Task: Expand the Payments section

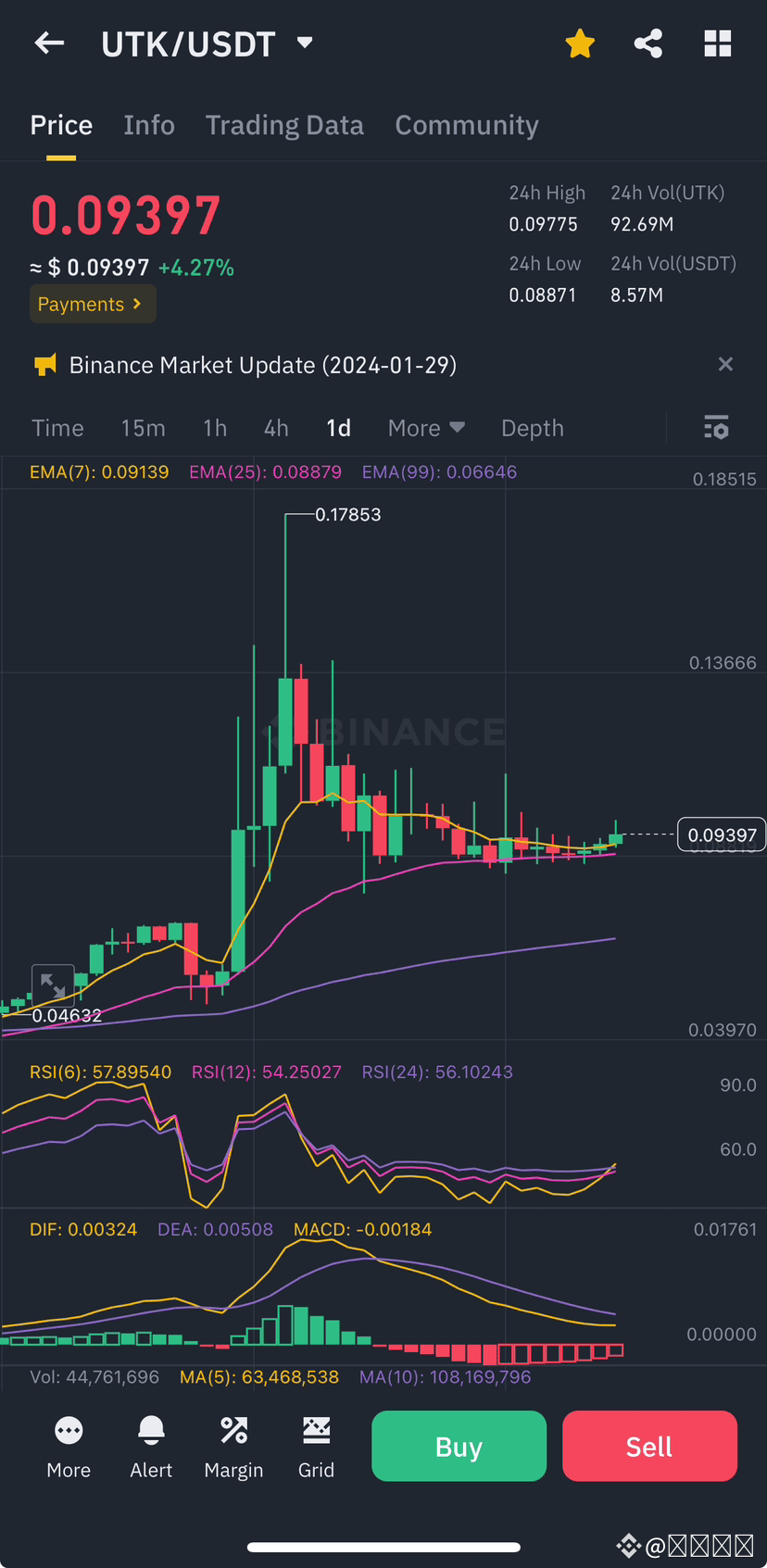Action: click(93, 303)
